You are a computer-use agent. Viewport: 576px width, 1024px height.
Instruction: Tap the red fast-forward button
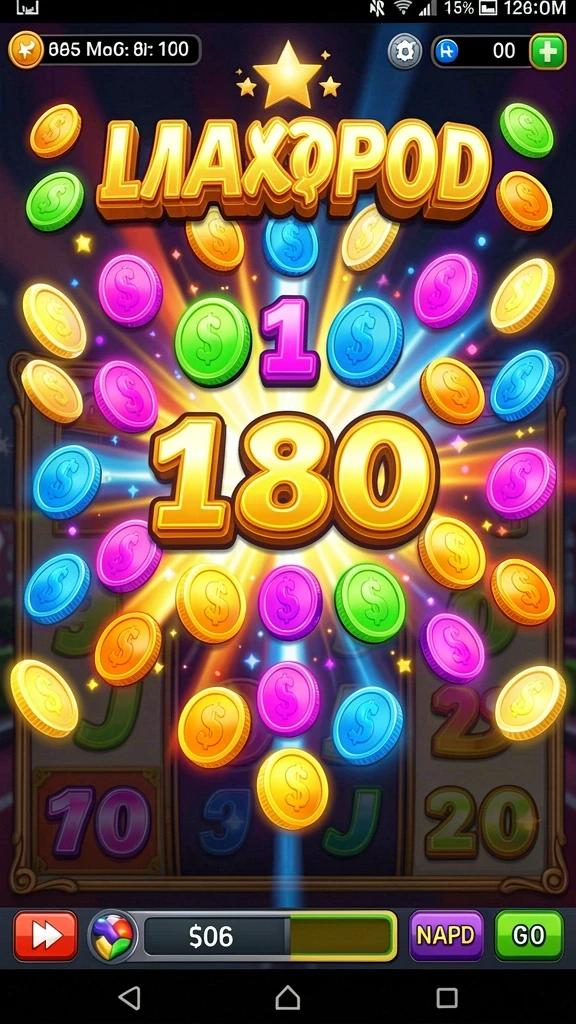(46, 936)
